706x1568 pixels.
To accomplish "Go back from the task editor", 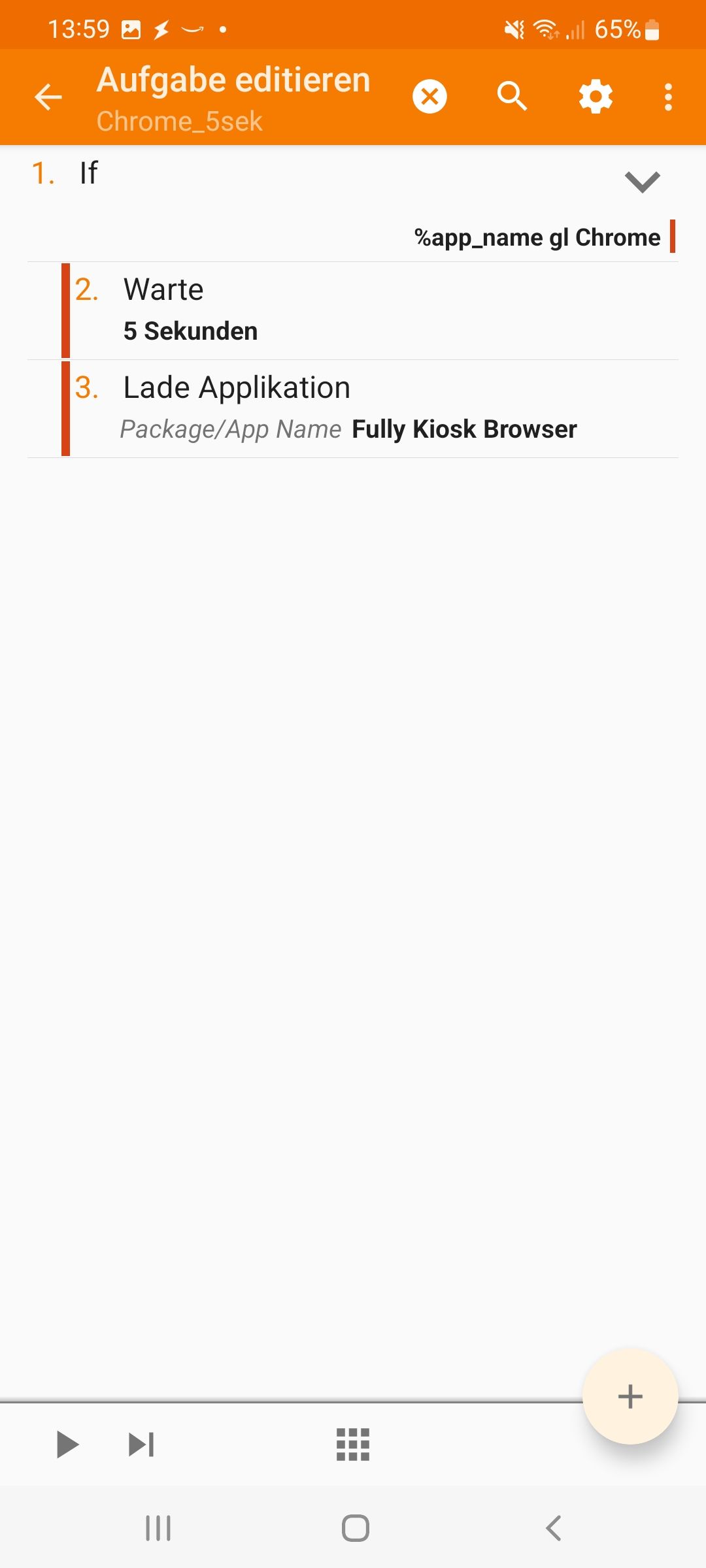I will [48, 97].
